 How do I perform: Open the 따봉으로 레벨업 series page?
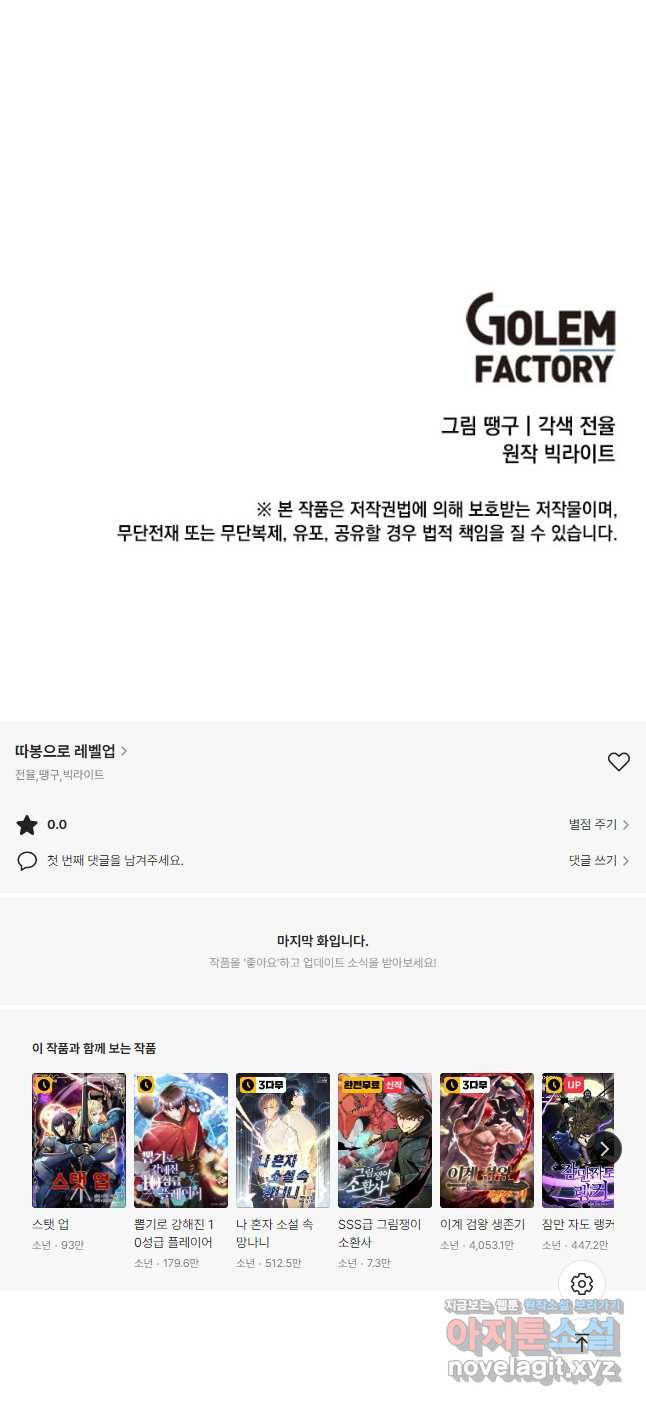tap(71, 751)
